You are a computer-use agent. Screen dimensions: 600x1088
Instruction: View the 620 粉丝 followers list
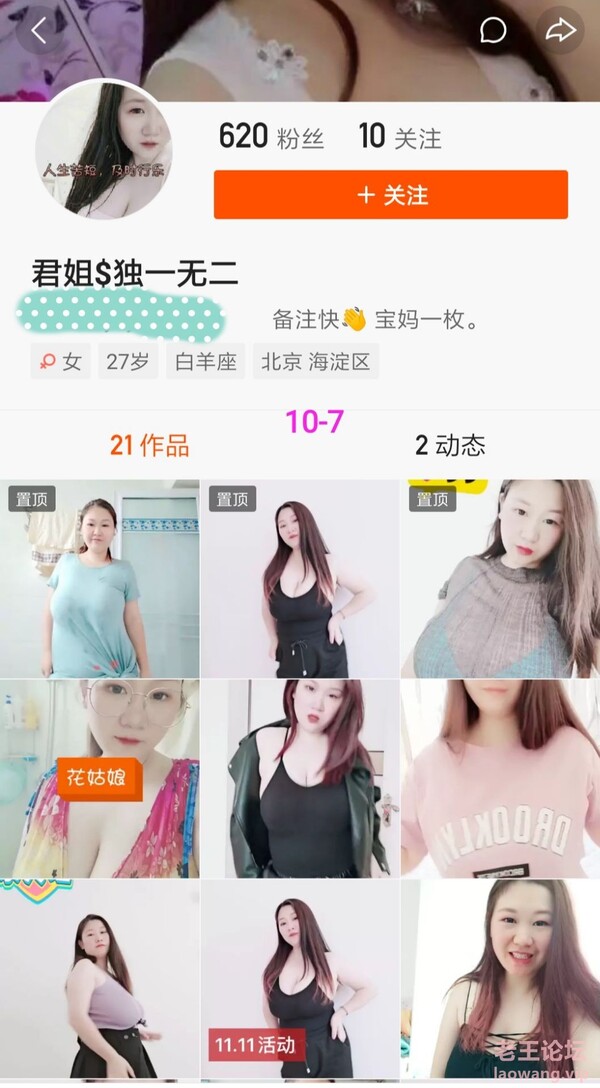coord(271,137)
